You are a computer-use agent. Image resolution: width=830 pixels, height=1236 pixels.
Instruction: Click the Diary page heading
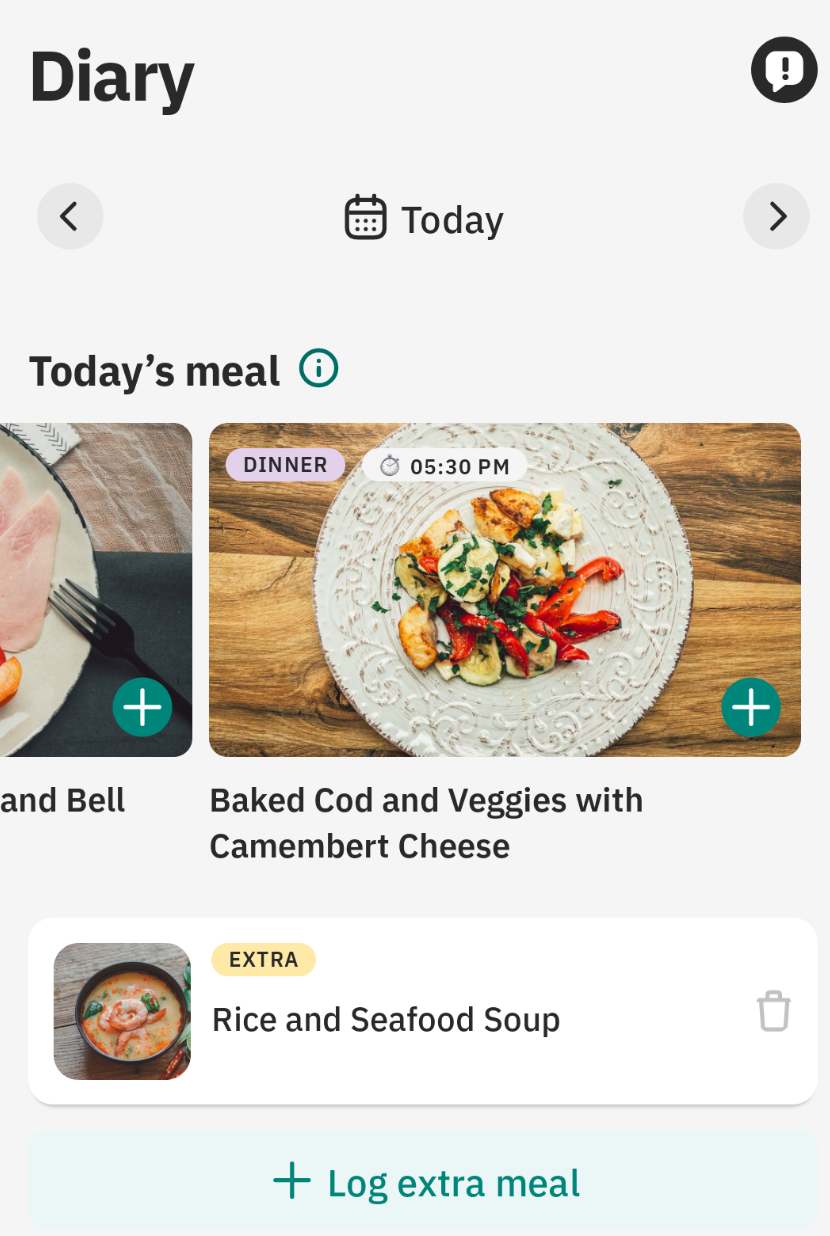click(x=112, y=80)
